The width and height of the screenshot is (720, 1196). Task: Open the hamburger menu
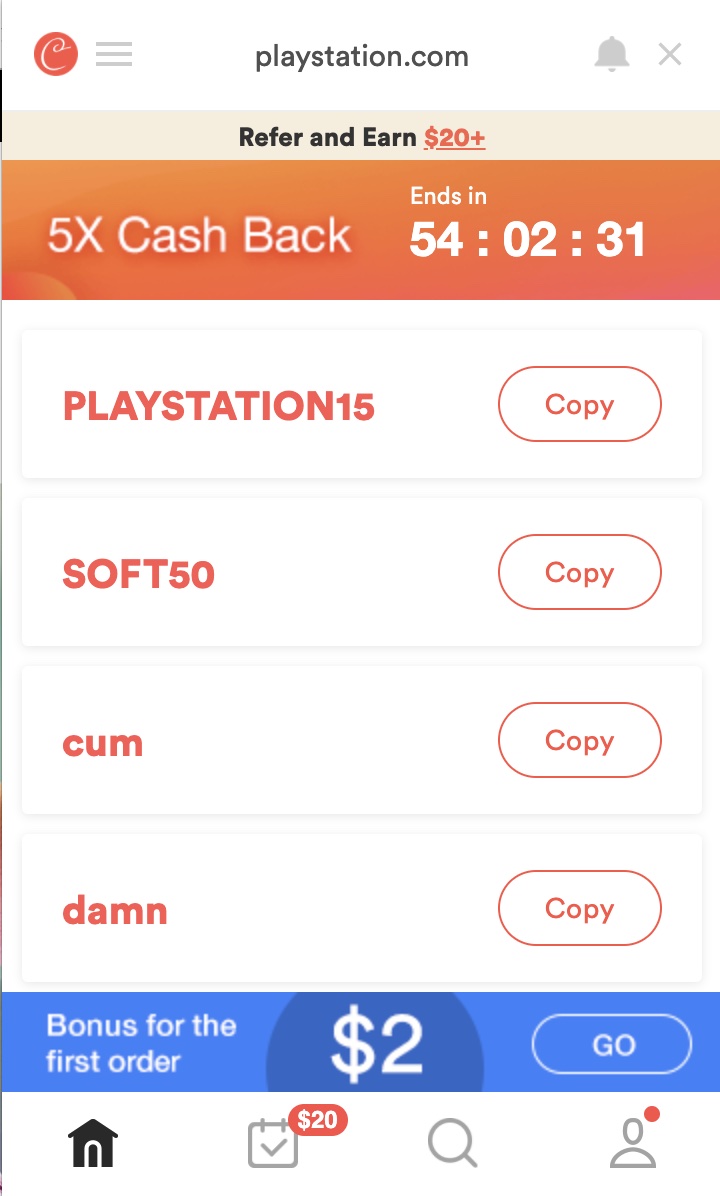click(114, 54)
